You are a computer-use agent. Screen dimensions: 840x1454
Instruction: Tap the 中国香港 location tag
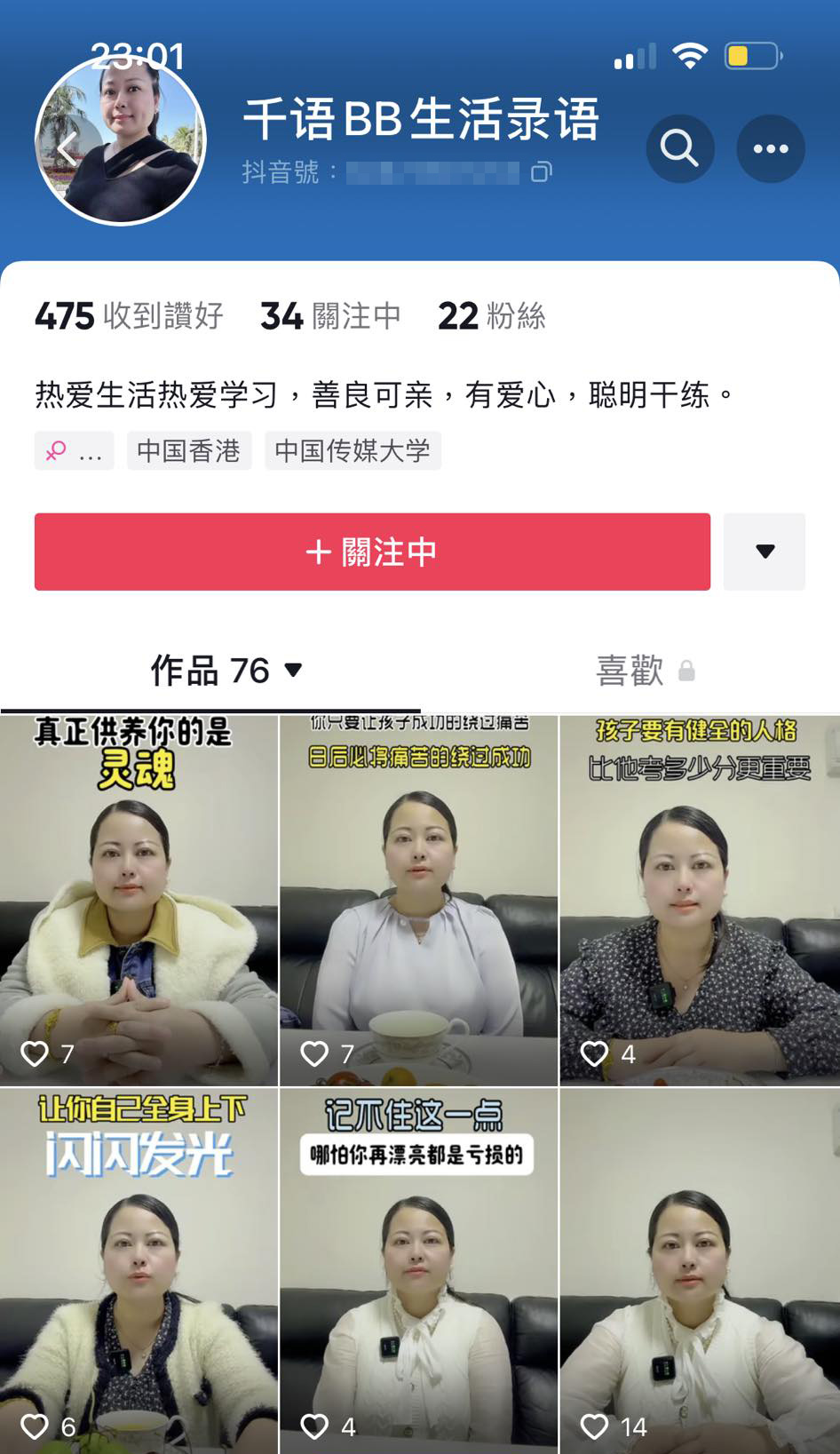tap(189, 451)
